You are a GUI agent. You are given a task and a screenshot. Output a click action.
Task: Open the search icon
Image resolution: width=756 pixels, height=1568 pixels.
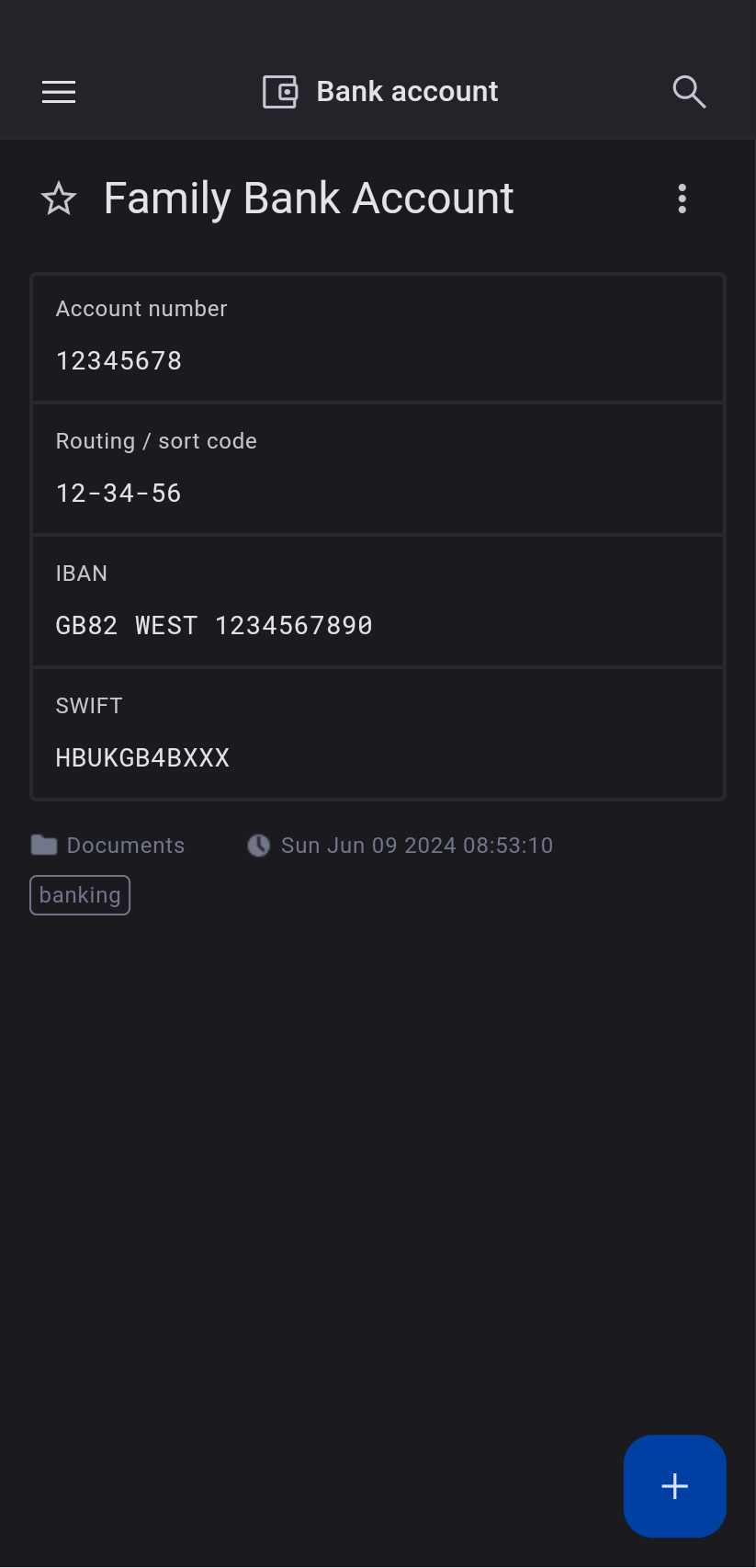688,92
